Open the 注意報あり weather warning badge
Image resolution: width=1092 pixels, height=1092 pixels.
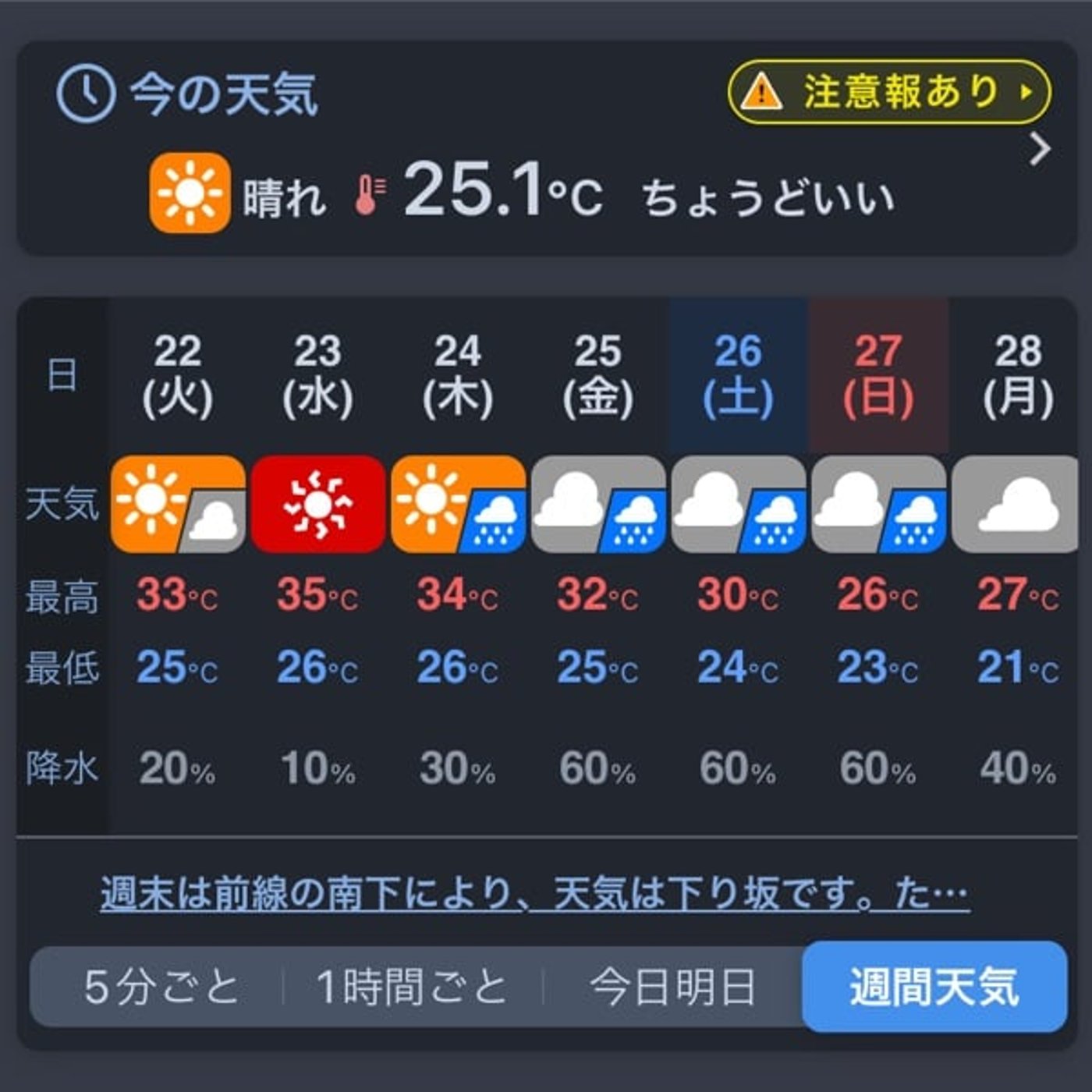(x=889, y=92)
